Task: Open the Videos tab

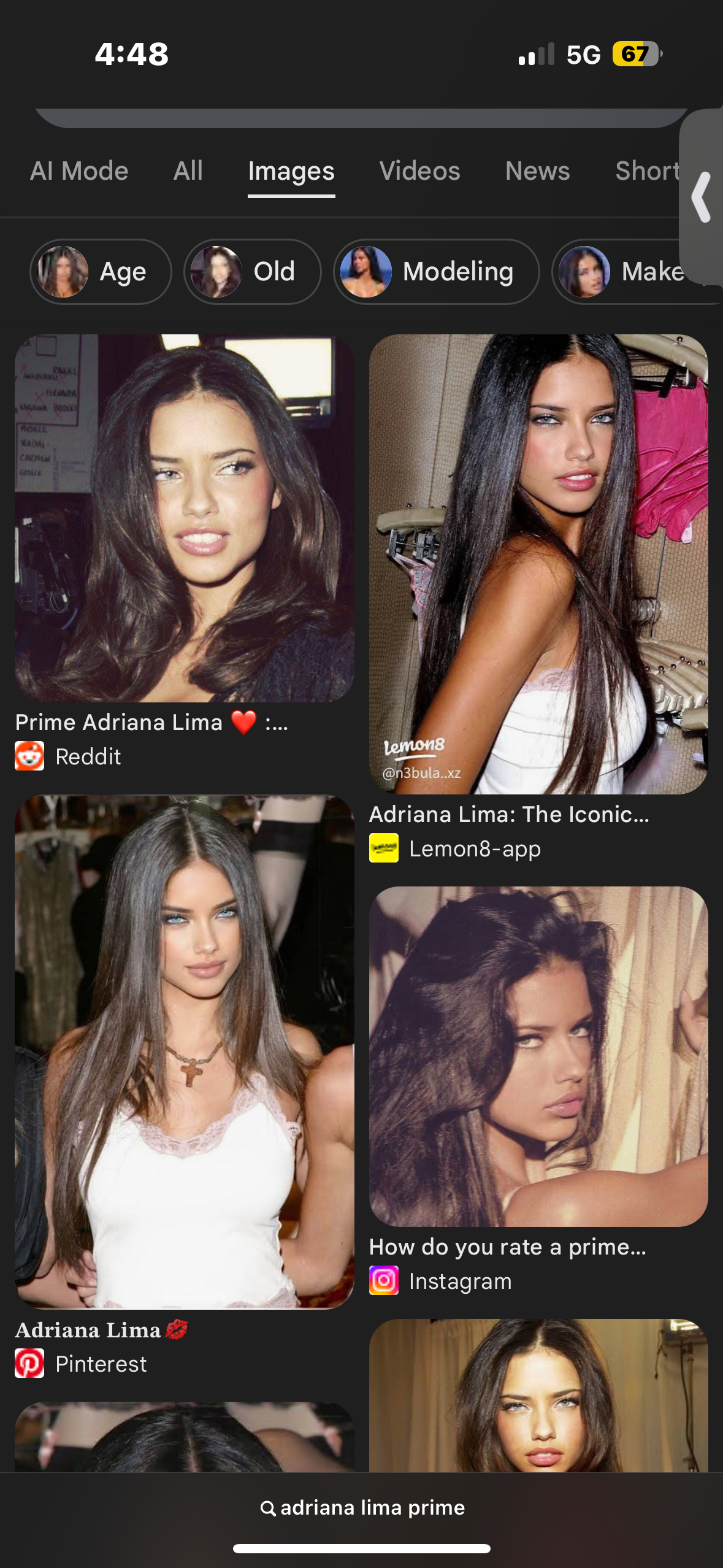Action: click(419, 171)
